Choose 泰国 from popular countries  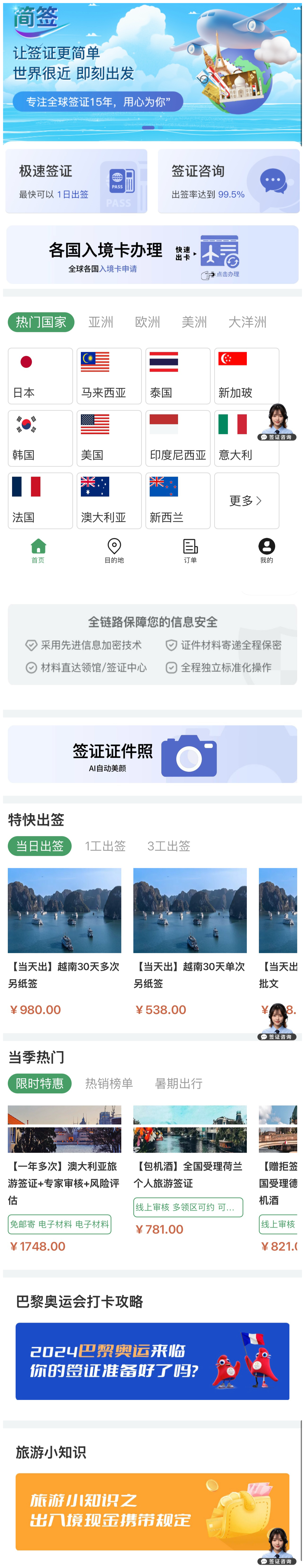[x=178, y=376]
